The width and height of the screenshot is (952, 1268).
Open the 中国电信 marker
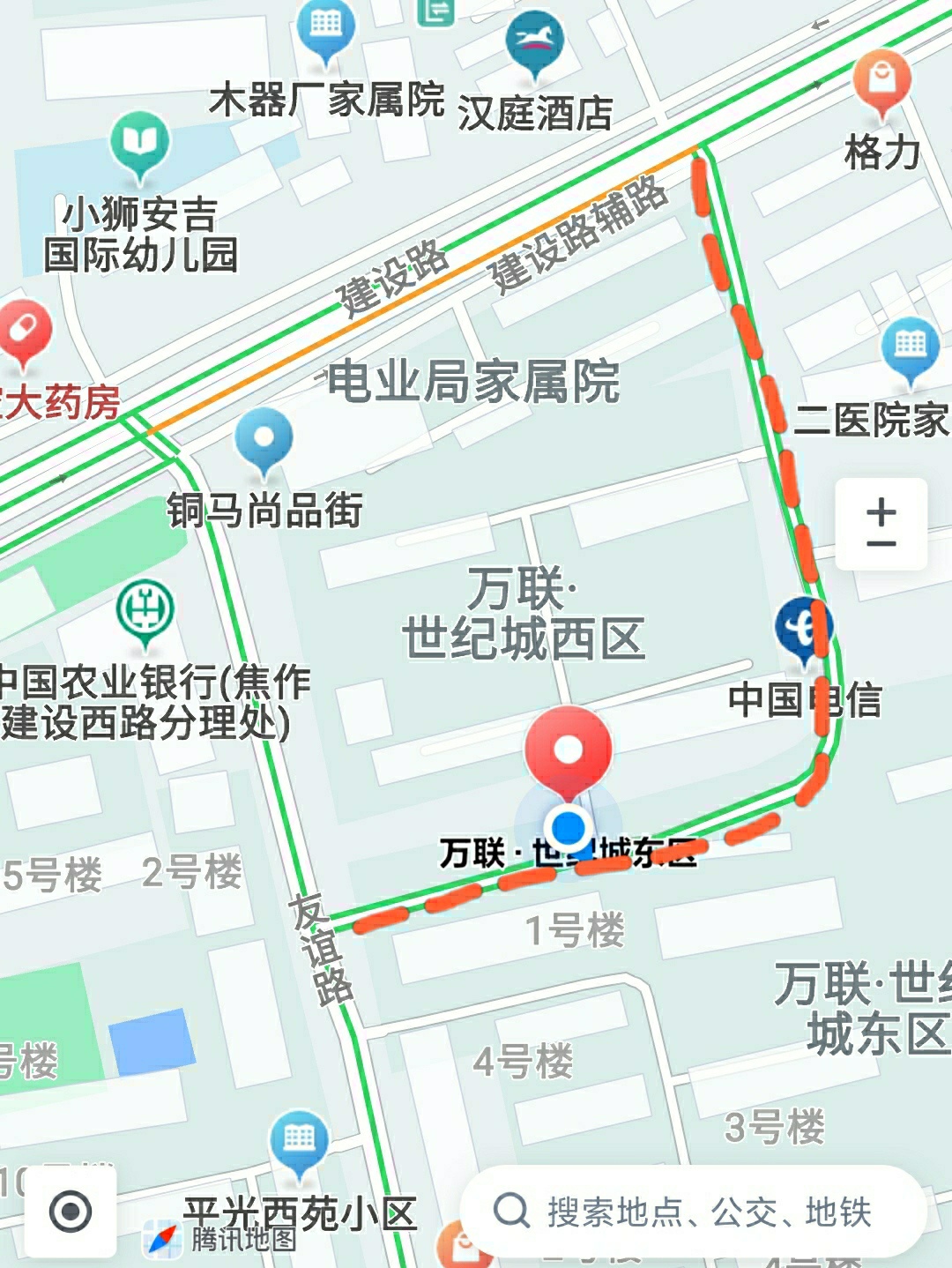point(802,629)
